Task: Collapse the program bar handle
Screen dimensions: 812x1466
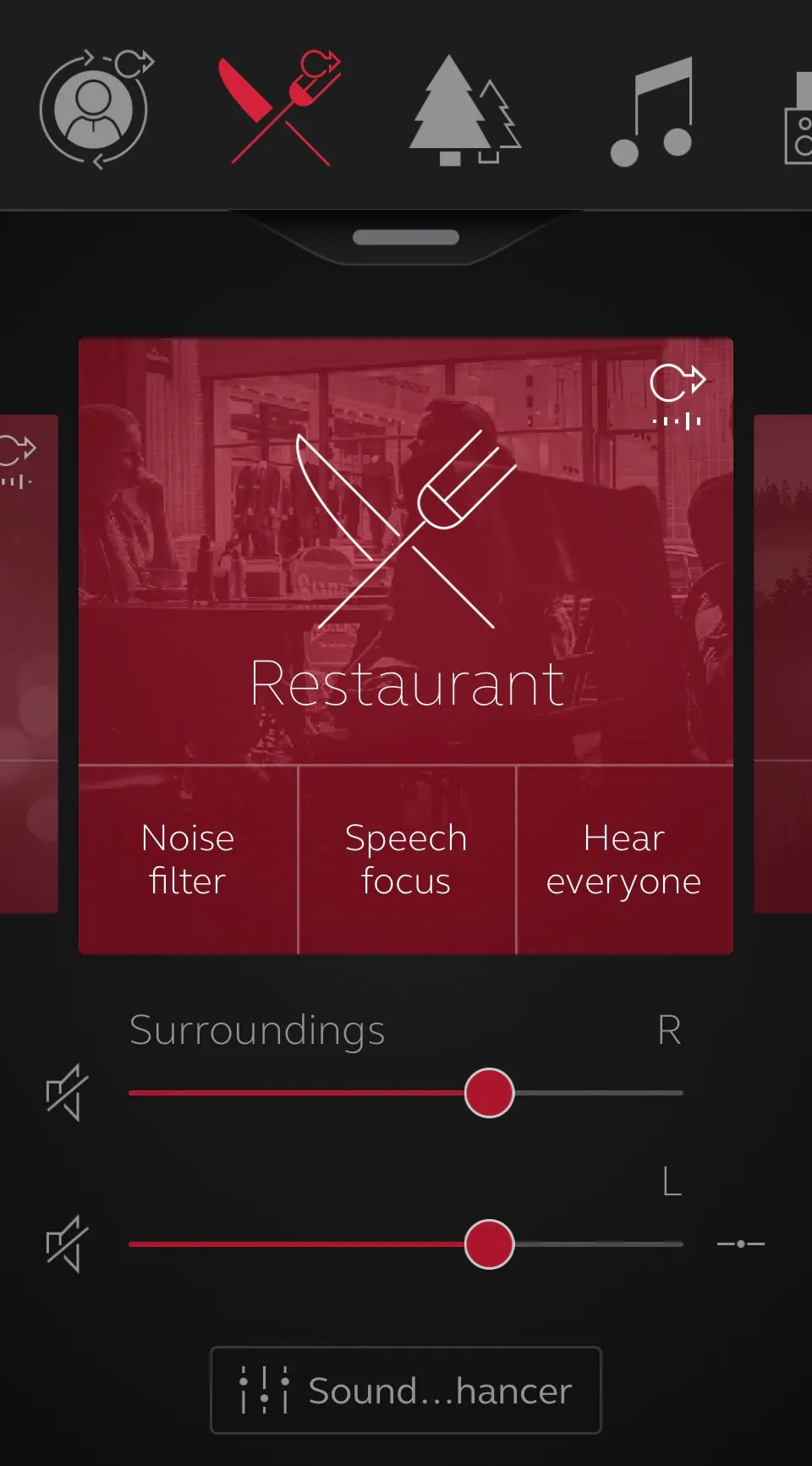Action: (x=406, y=238)
